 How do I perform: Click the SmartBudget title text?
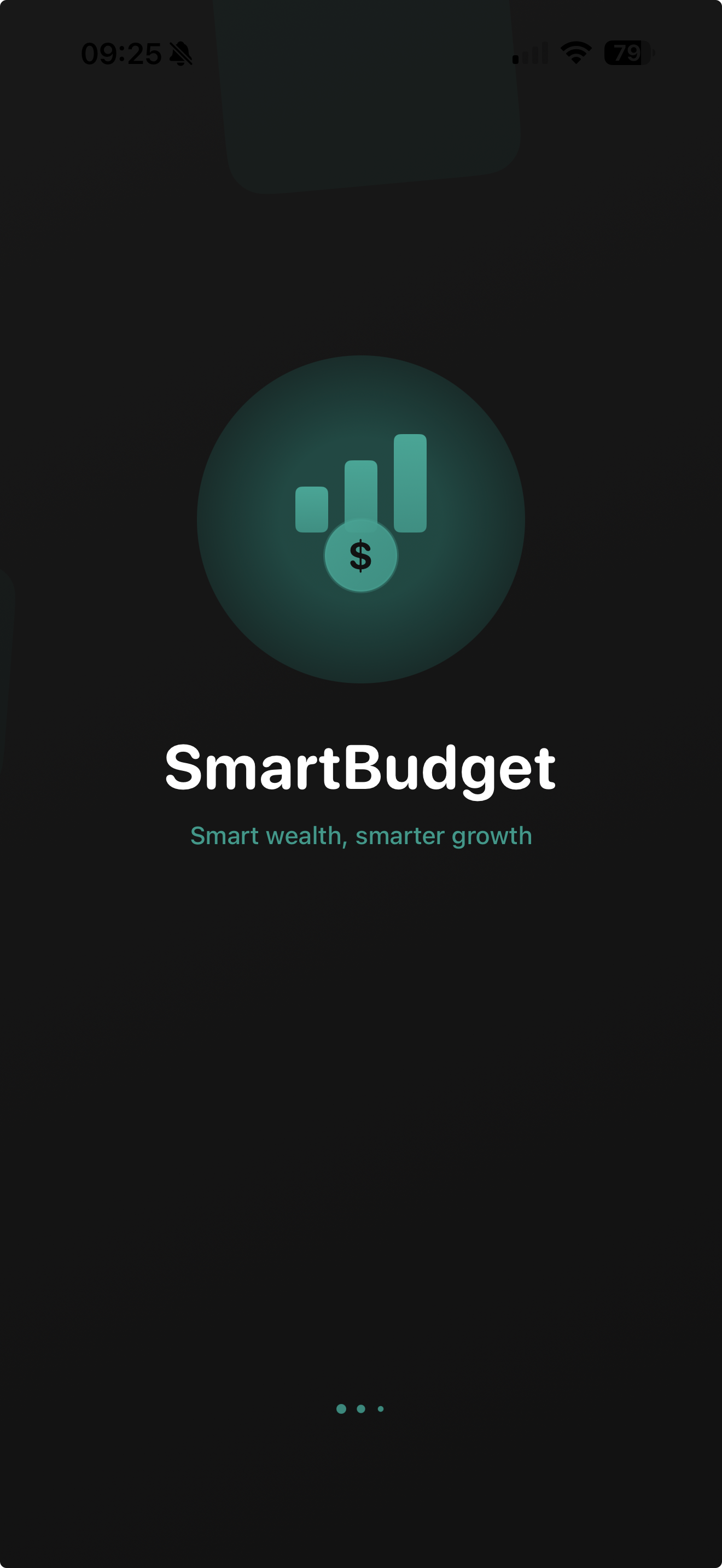pyautogui.click(x=360, y=768)
